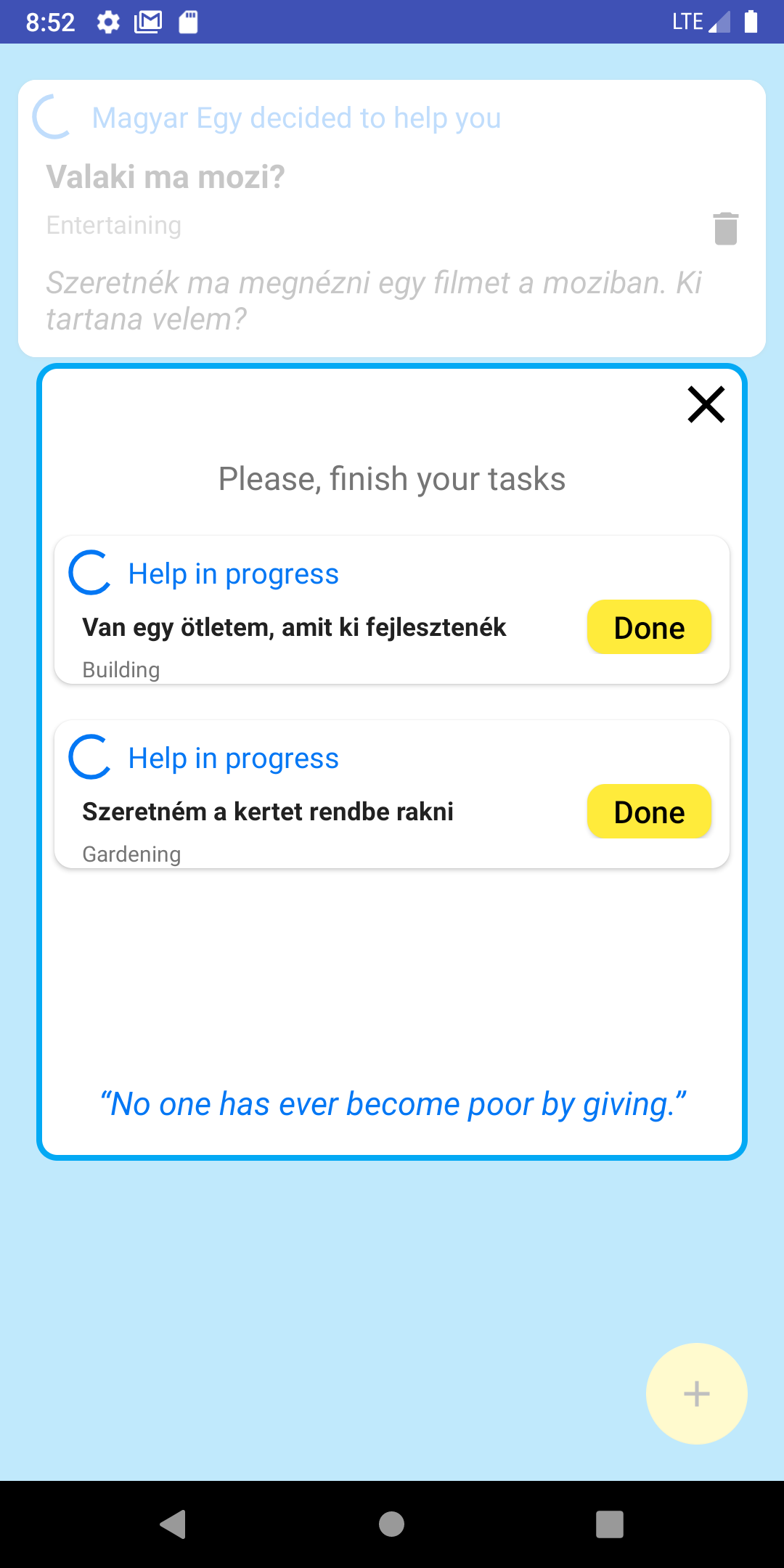
Task: Open the 'Szeretném a kertet rendbe rakni' card
Action: [268, 812]
